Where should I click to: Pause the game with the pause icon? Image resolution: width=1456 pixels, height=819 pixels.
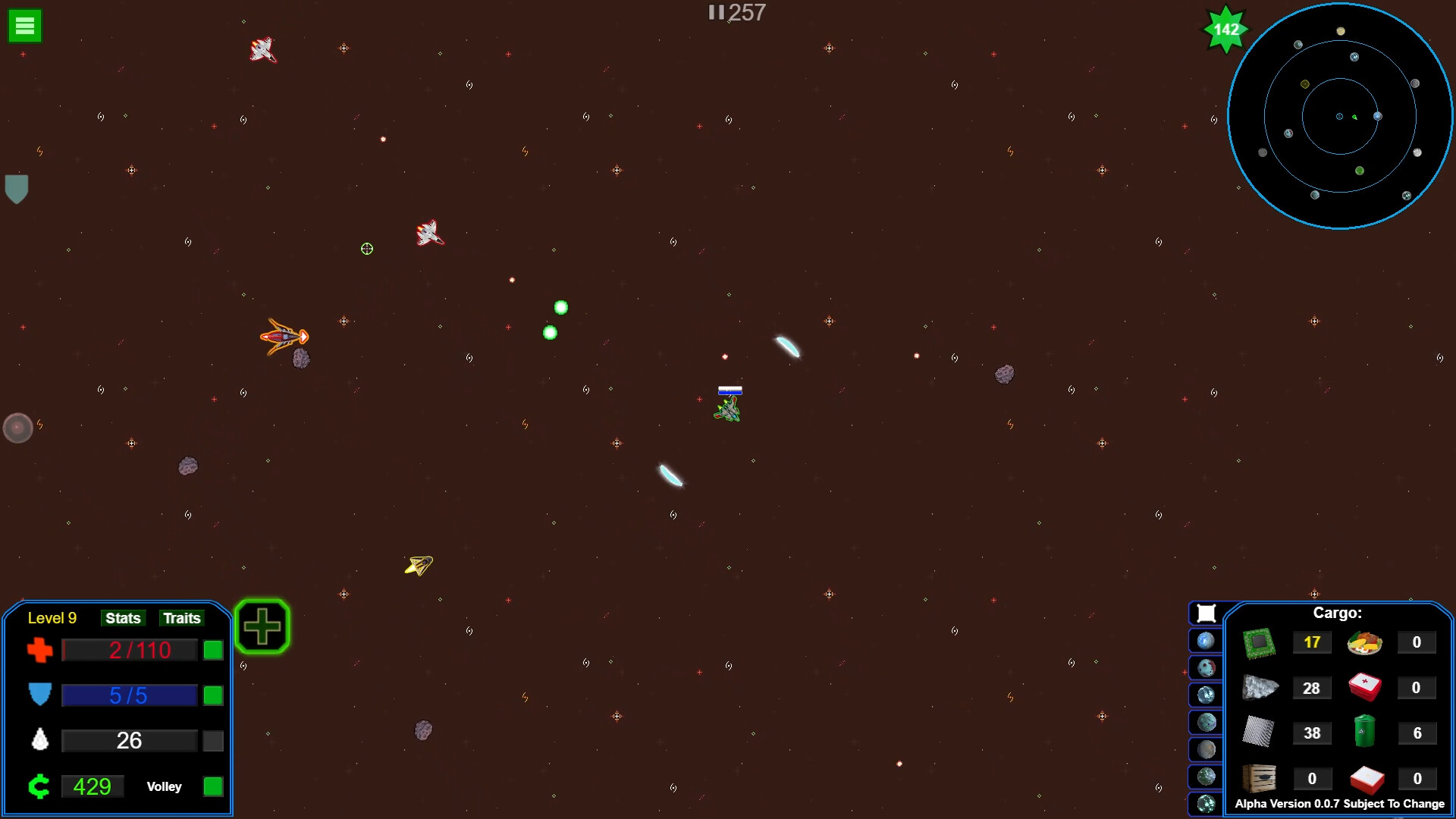pyautogui.click(x=716, y=12)
